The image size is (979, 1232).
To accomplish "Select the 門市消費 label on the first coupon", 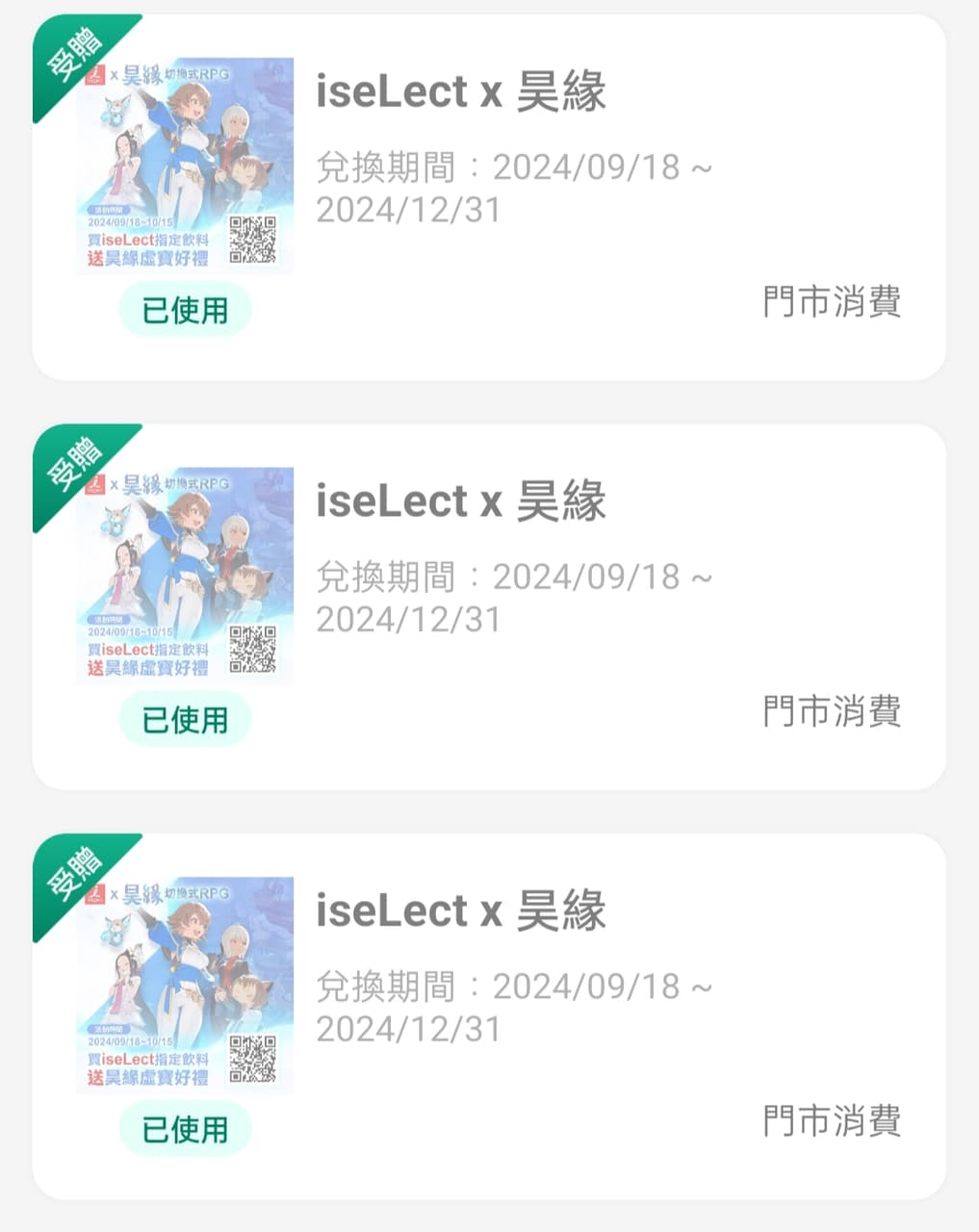I will (x=831, y=302).
